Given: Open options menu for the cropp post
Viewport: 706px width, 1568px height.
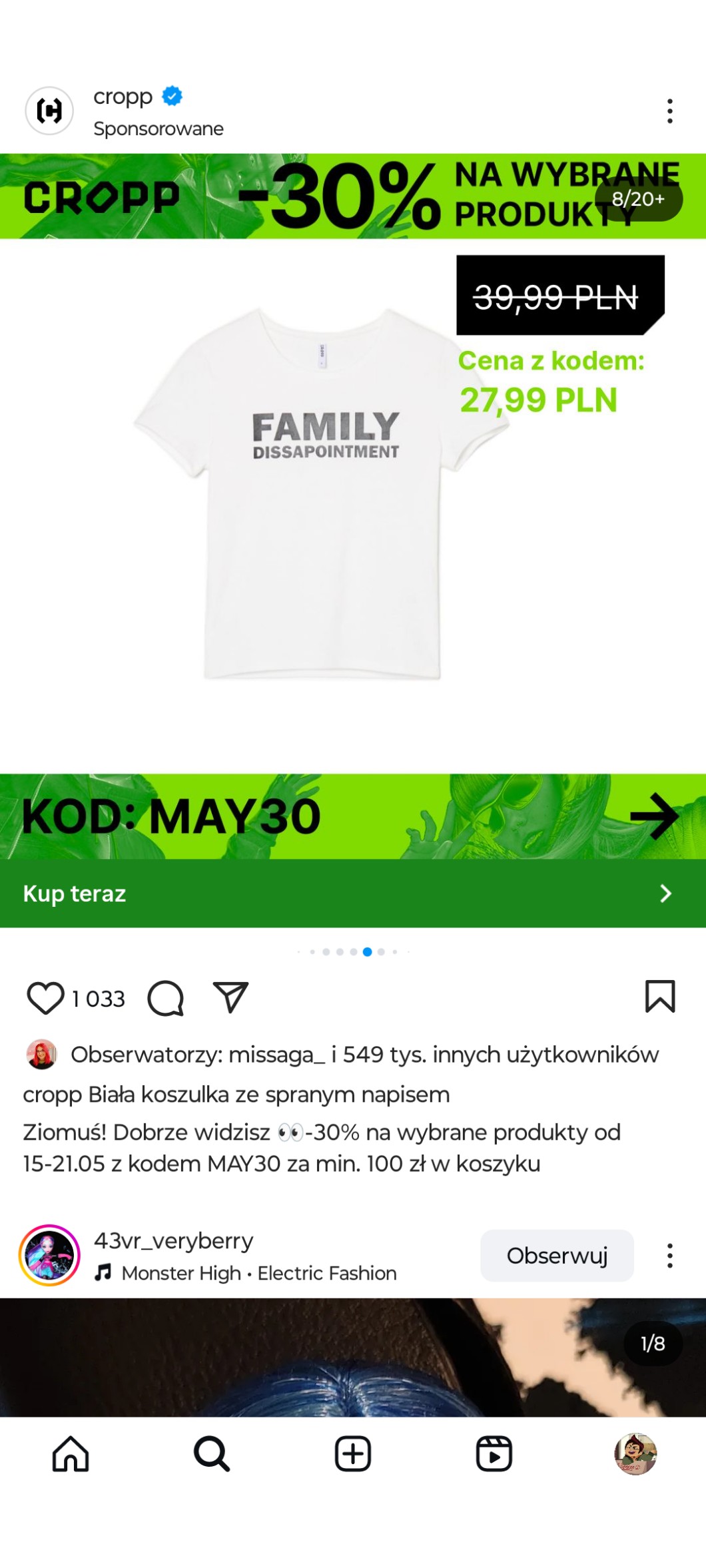Looking at the screenshot, I should [669, 111].
